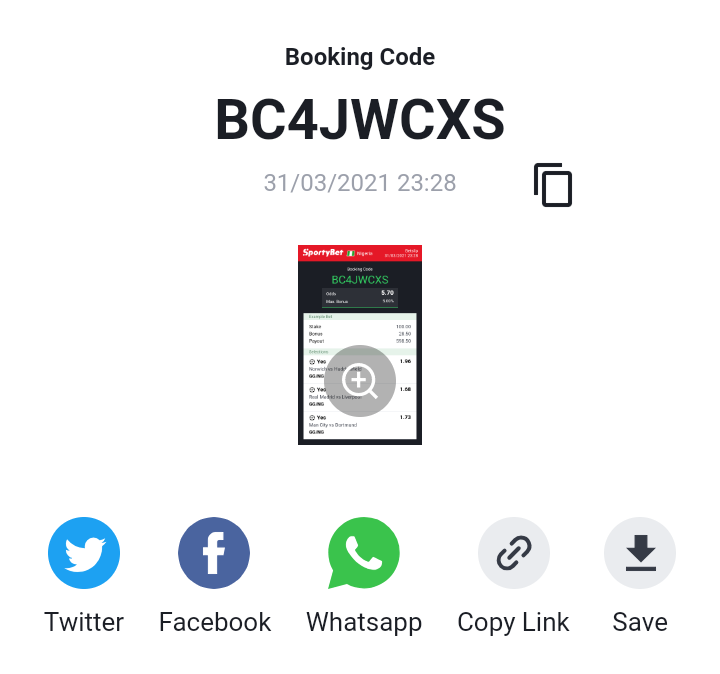The height and width of the screenshot is (674, 720).
Task: Send booking code via Whatsapp
Action: pyautogui.click(x=364, y=553)
